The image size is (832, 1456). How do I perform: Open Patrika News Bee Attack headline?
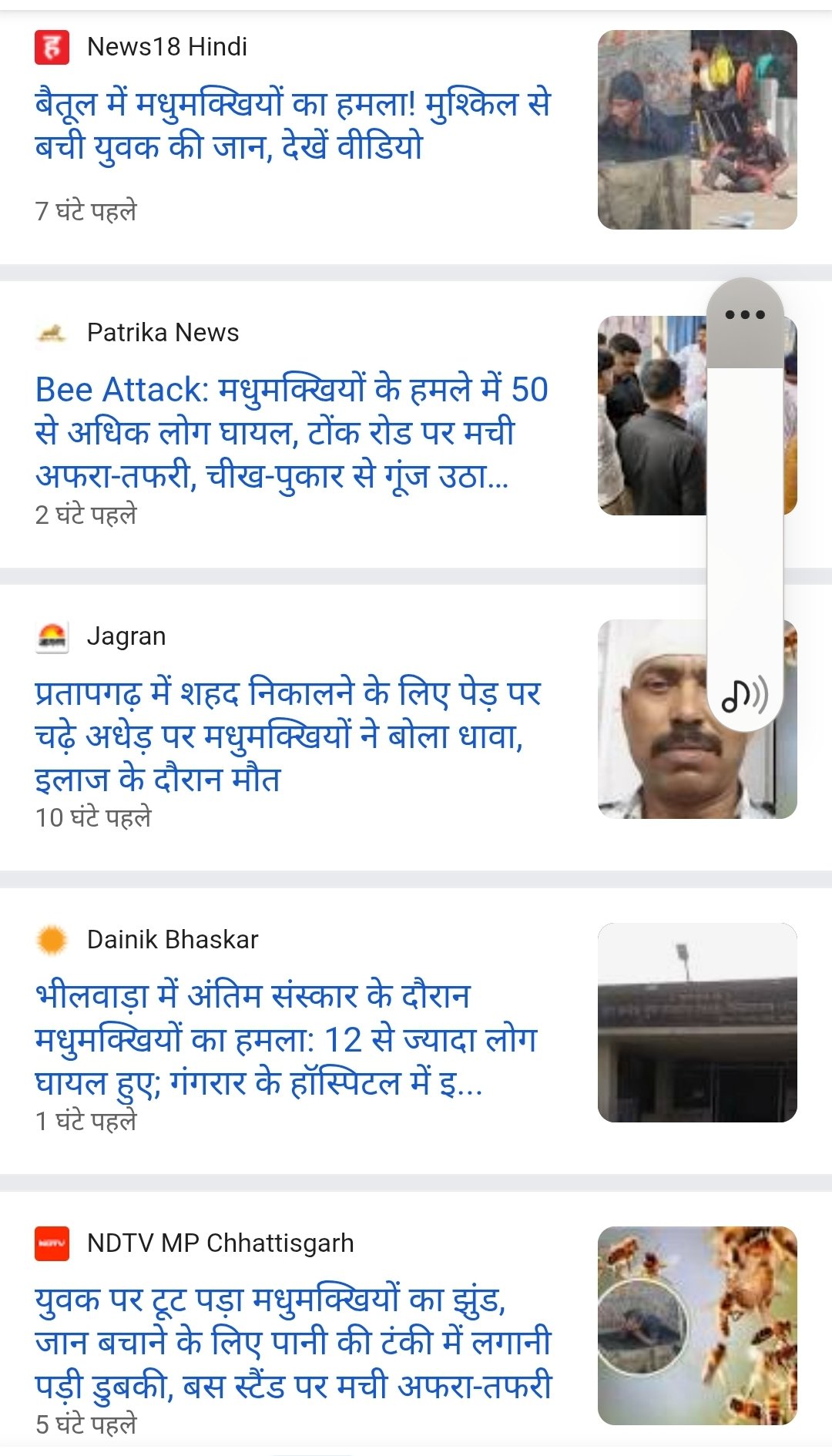291,432
